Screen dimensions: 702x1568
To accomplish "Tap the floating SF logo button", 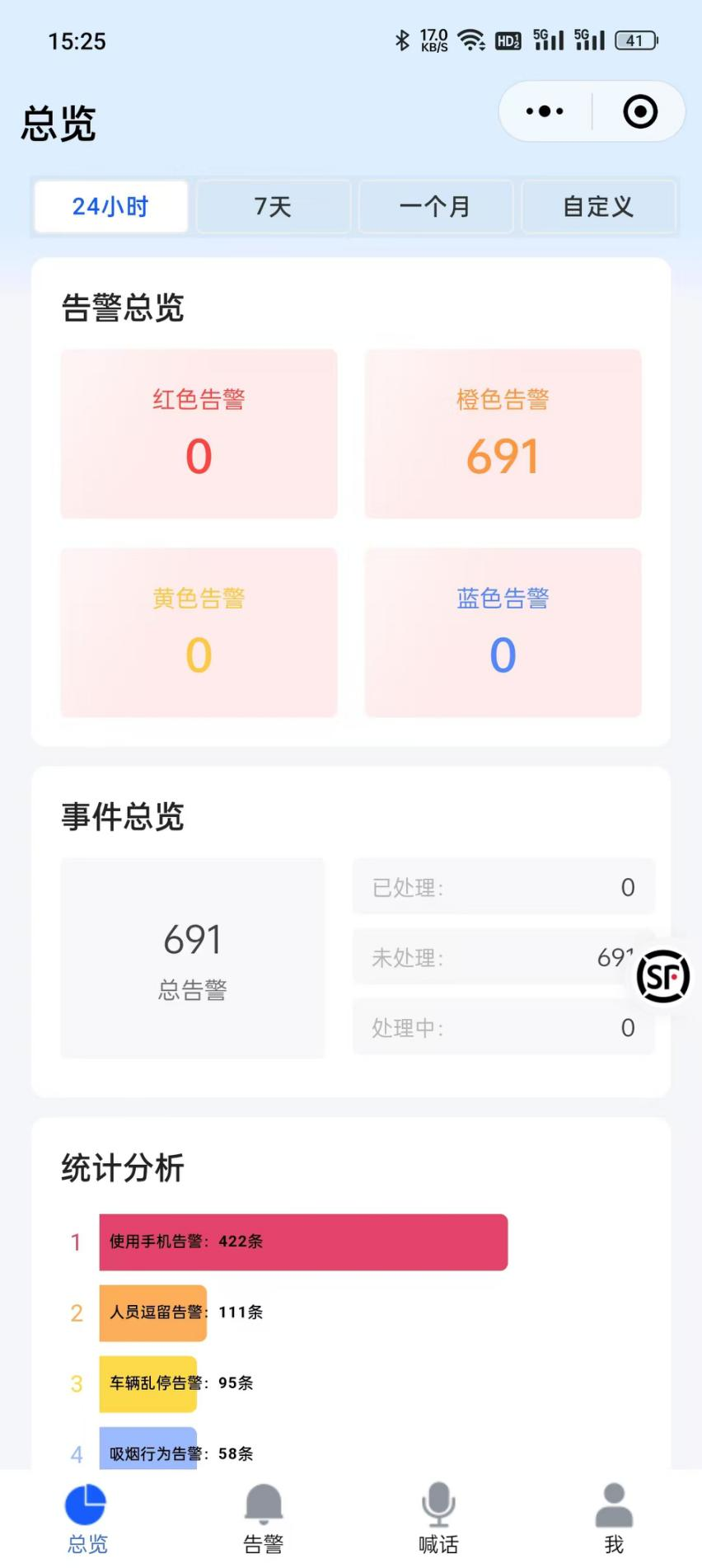I will click(x=662, y=976).
